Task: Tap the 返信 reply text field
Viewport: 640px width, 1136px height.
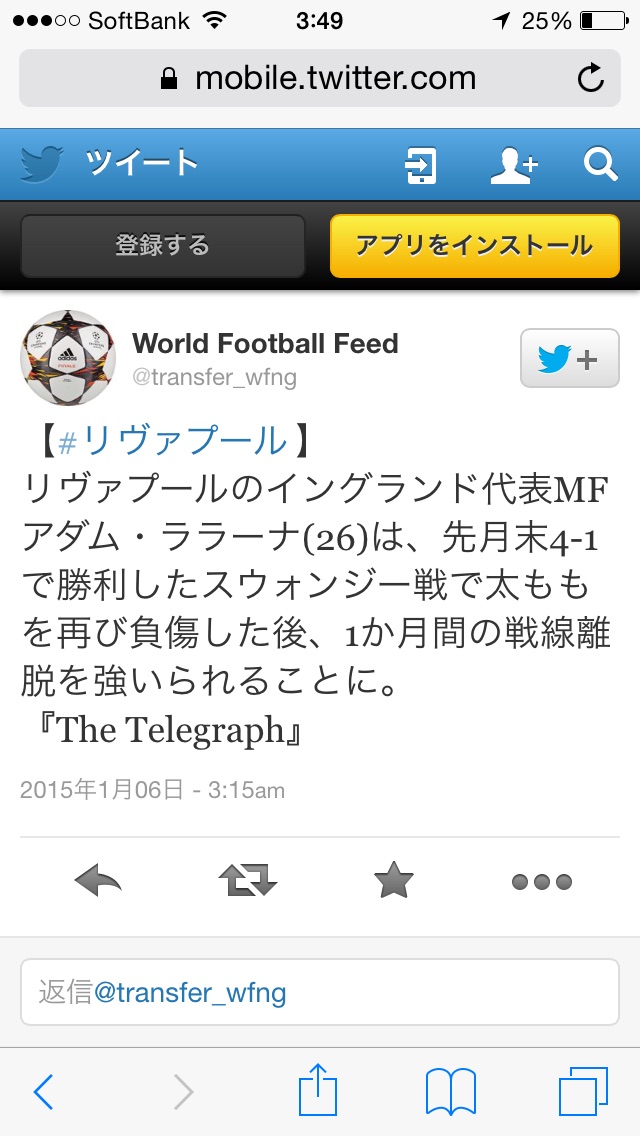Action: (x=320, y=992)
